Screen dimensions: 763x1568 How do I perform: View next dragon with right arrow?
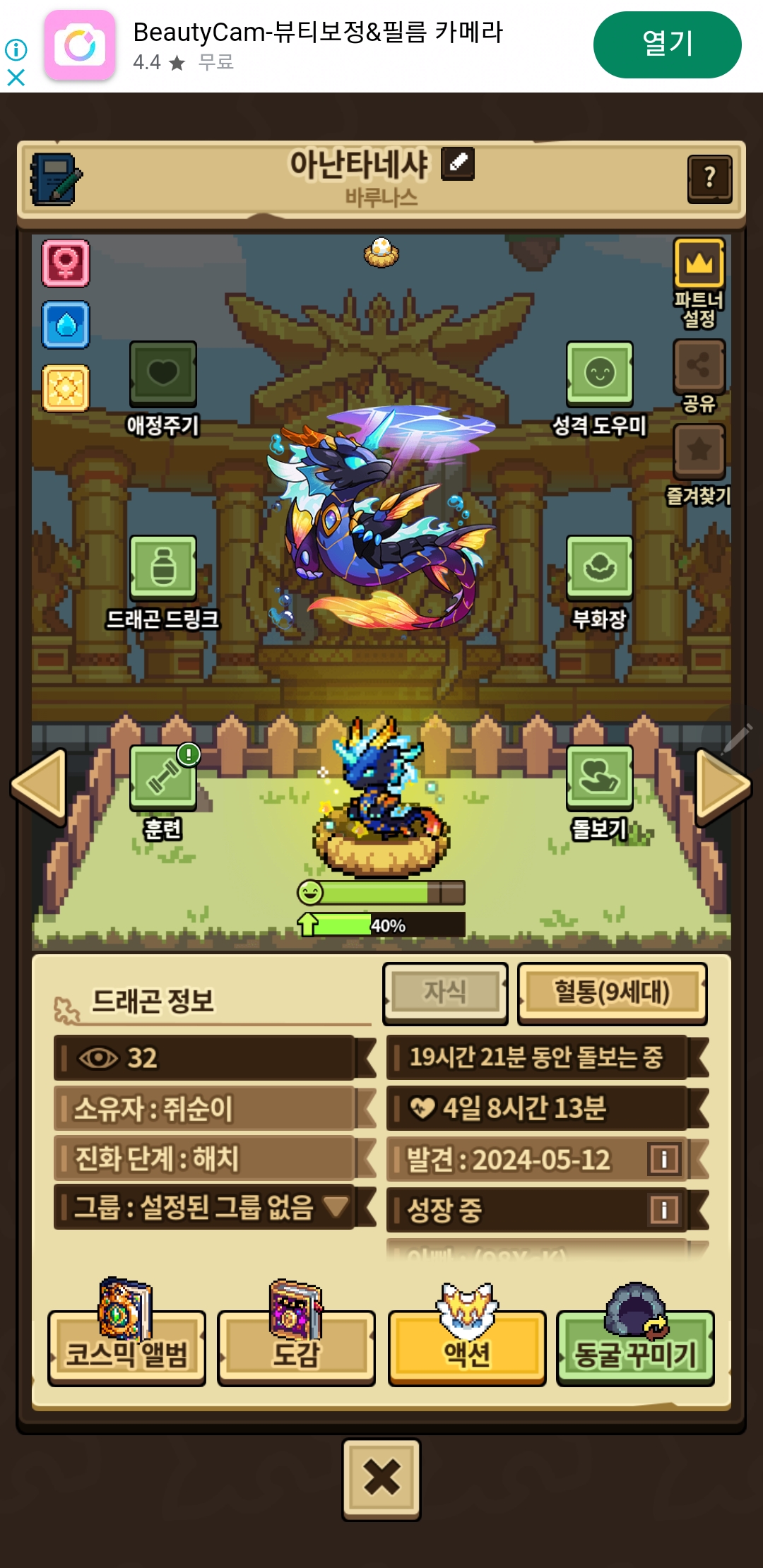pyautogui.click(x=723, y=787)
